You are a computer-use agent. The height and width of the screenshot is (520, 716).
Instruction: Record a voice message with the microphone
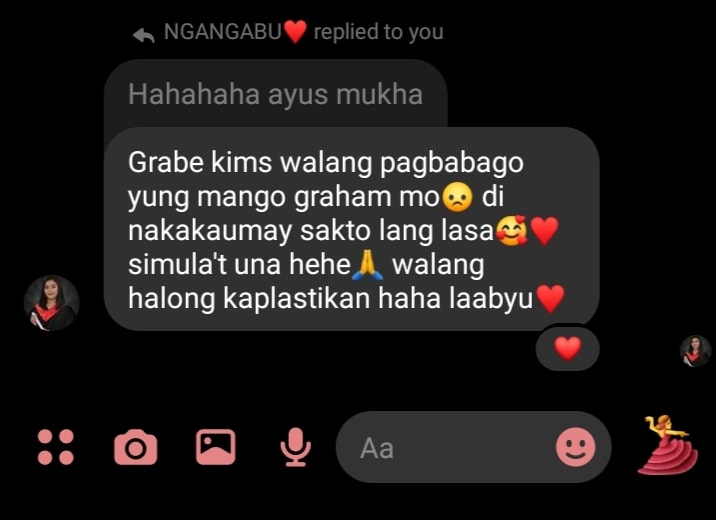pyautogui.click(x=294, y=447)
